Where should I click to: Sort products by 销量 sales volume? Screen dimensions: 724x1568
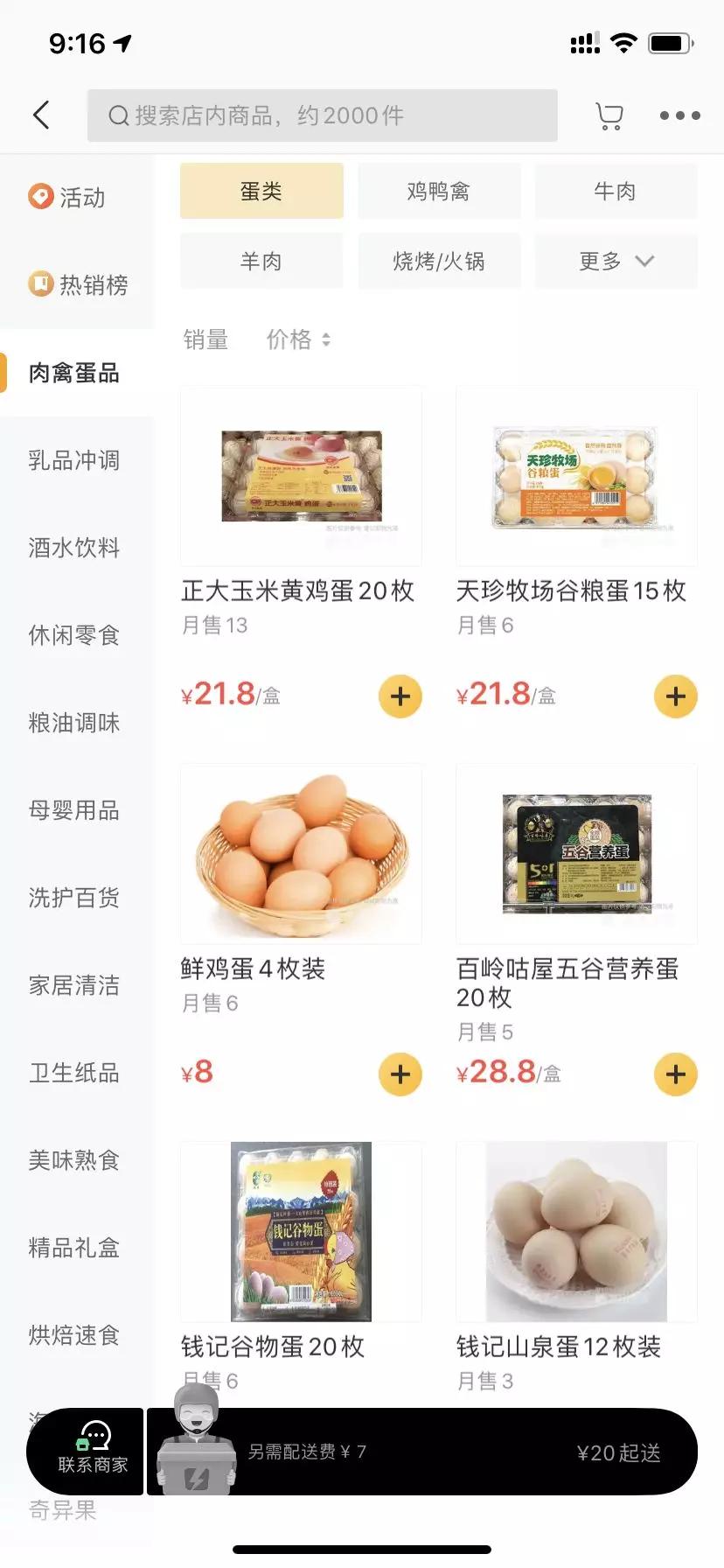tap(205, 340)
